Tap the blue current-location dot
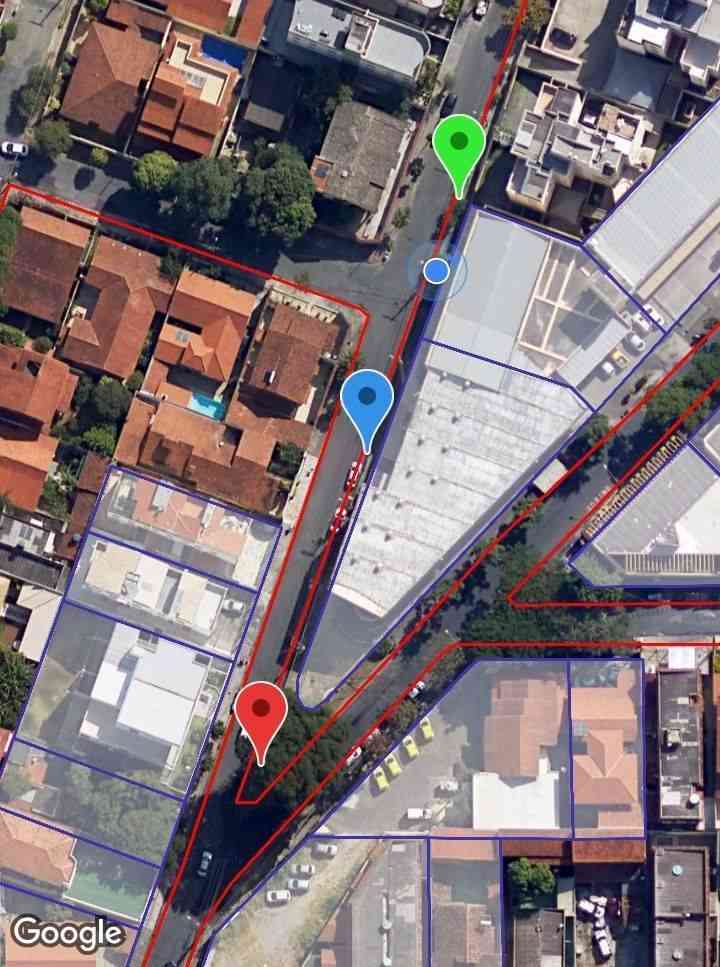The image size is (720, 967). click(x=436, y=270)
